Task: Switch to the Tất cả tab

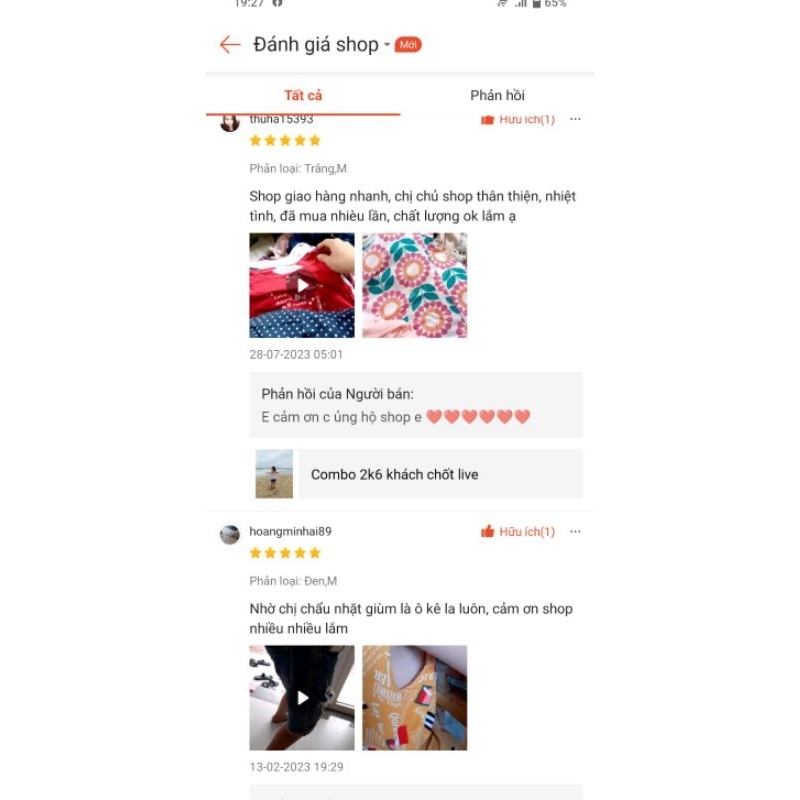Action: [x=303, y=96]
